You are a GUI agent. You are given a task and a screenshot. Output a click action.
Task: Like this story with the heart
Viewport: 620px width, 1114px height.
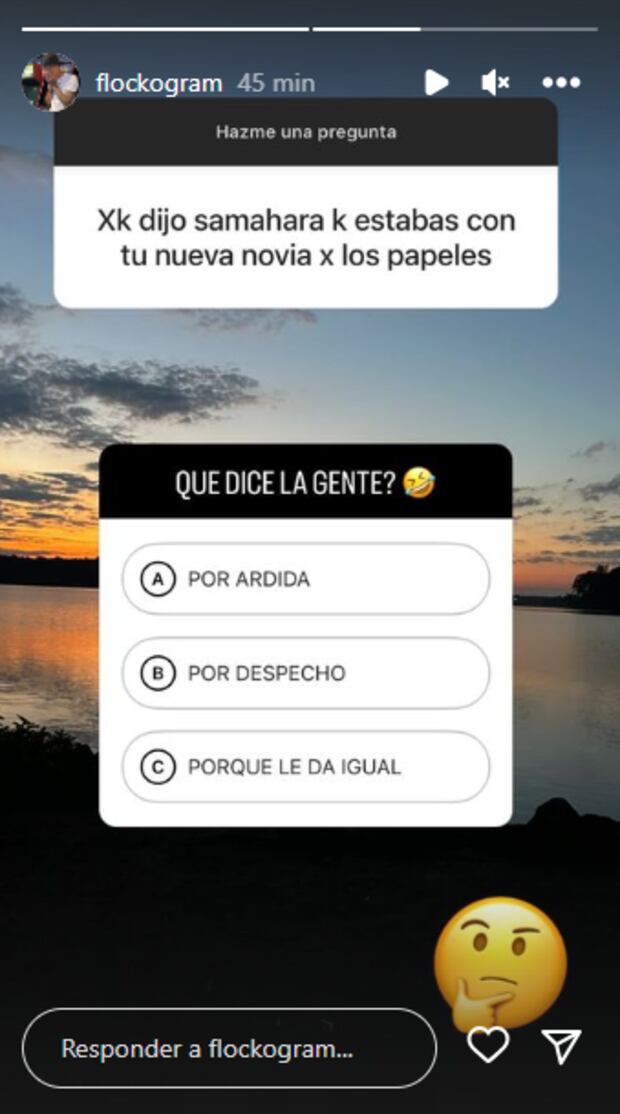(488, 1046)
